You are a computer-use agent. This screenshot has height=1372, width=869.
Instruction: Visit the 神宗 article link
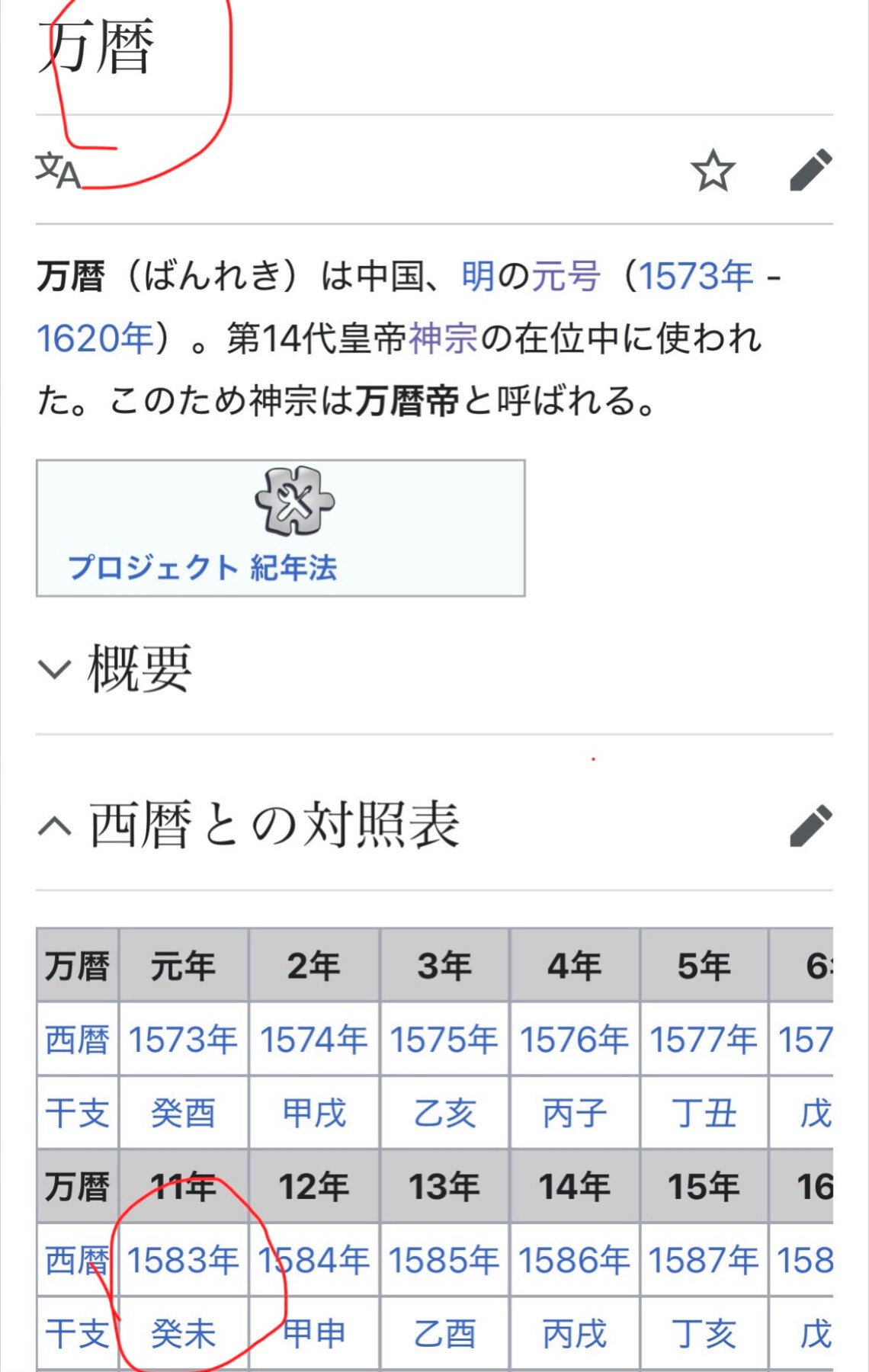pos(443,338)
